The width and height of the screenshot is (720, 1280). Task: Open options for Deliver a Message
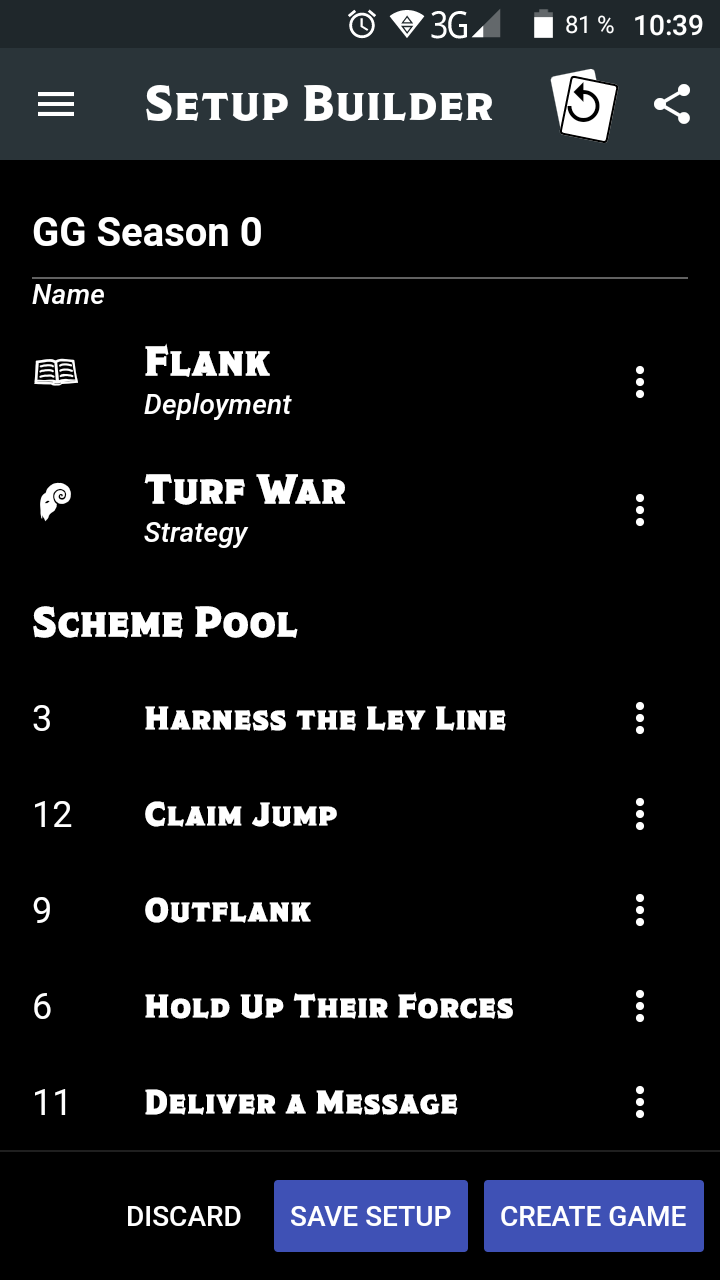tap(639, 1102)
